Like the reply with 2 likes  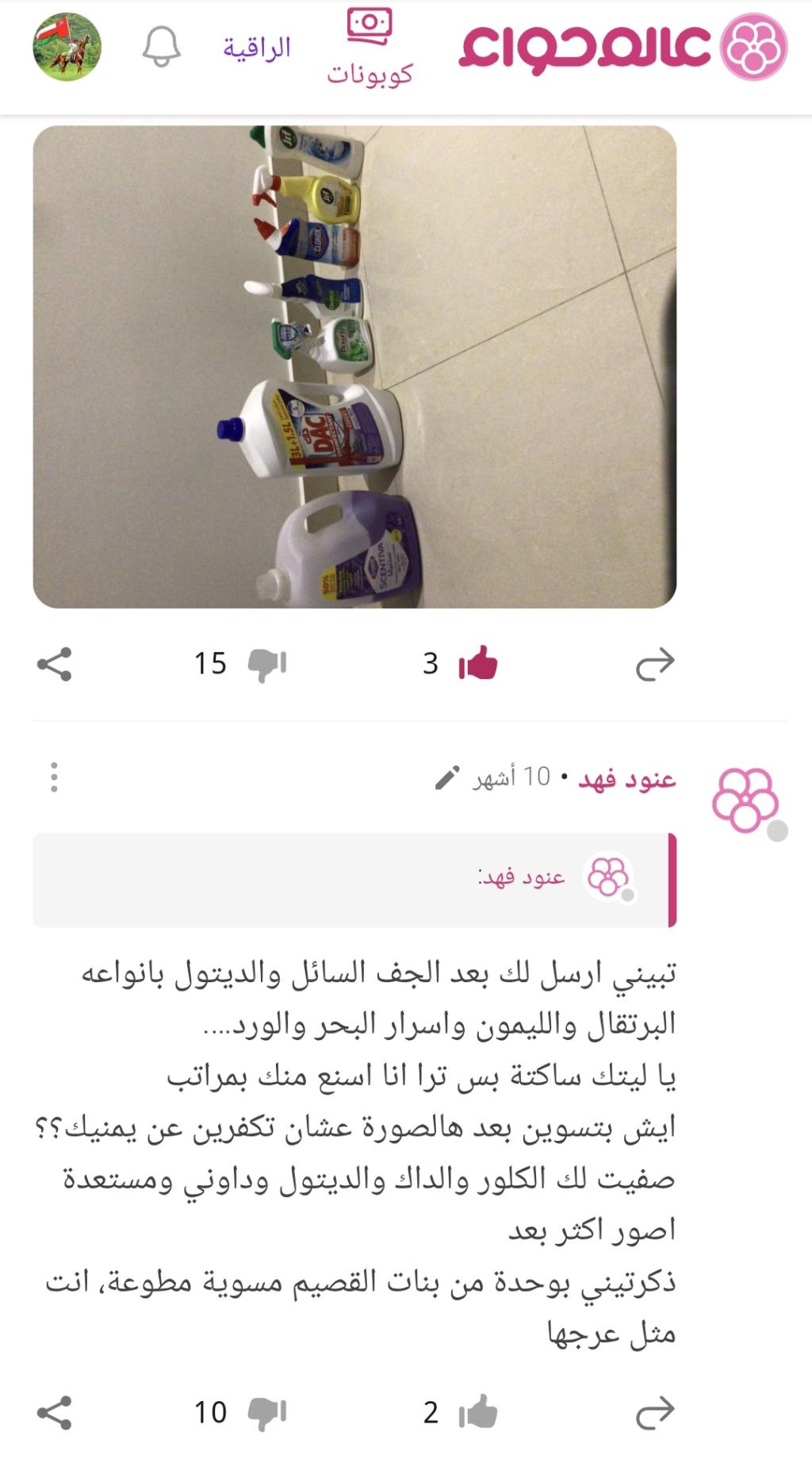pyautogui.click(x=478, y=1412)
